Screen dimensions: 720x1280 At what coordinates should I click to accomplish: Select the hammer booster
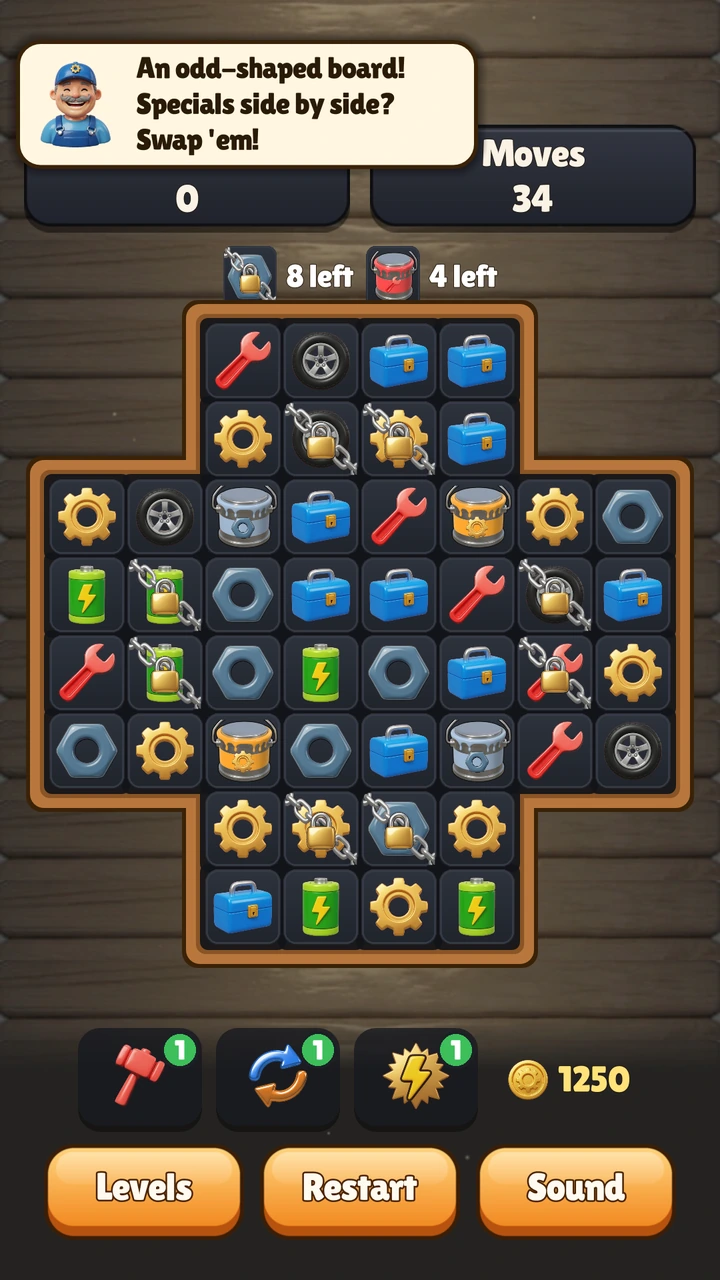point(140,1078)
